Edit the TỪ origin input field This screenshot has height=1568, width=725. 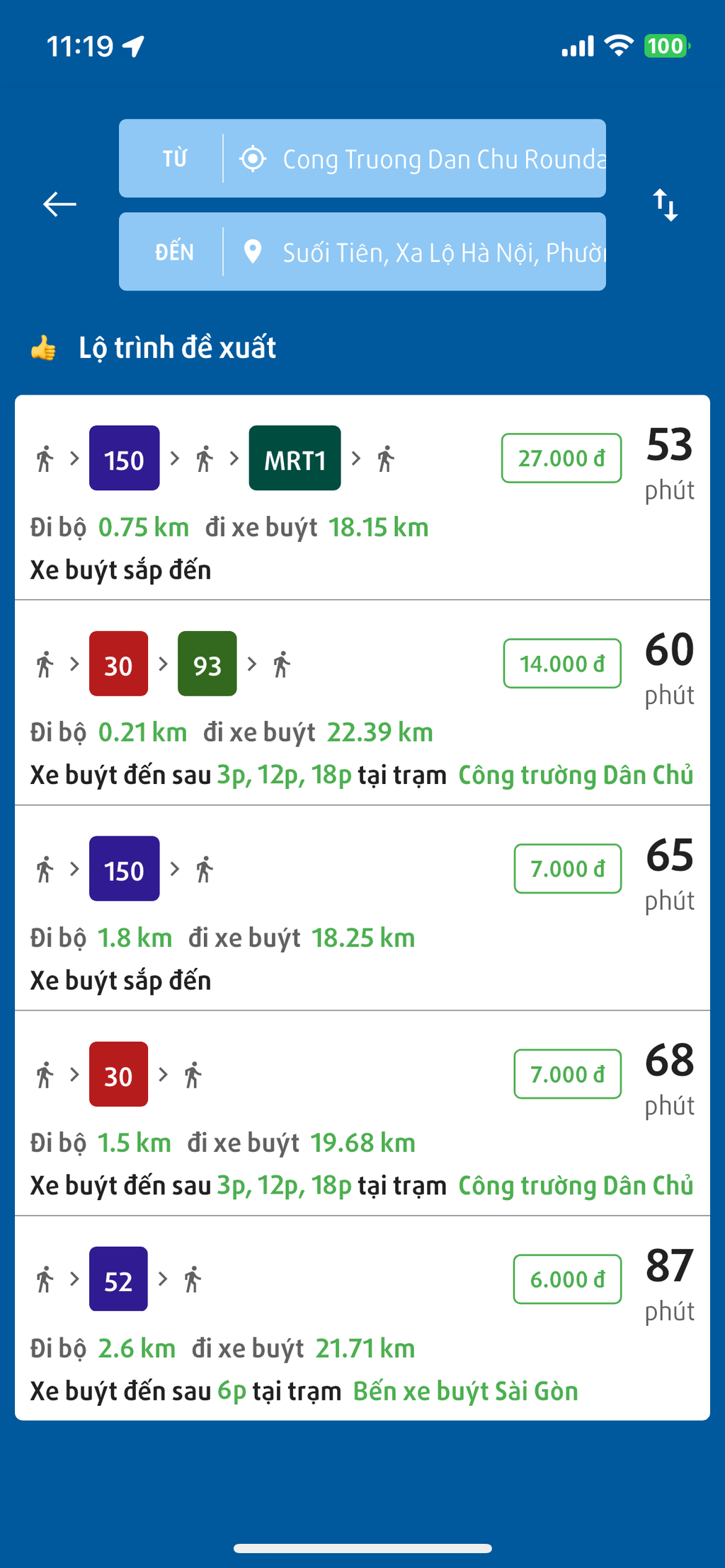point(425,158)
